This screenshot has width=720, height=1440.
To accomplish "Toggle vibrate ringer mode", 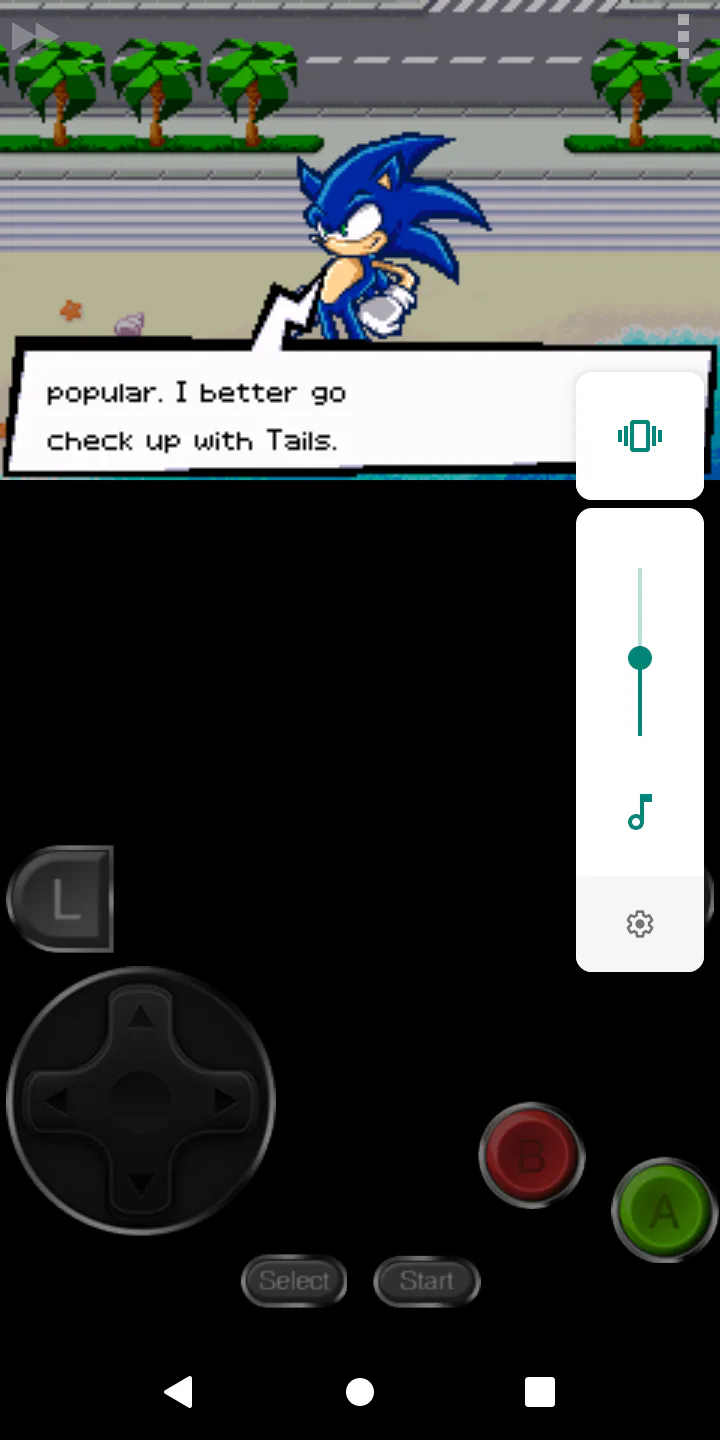I will pyautogui.click(x=640, y=436).
